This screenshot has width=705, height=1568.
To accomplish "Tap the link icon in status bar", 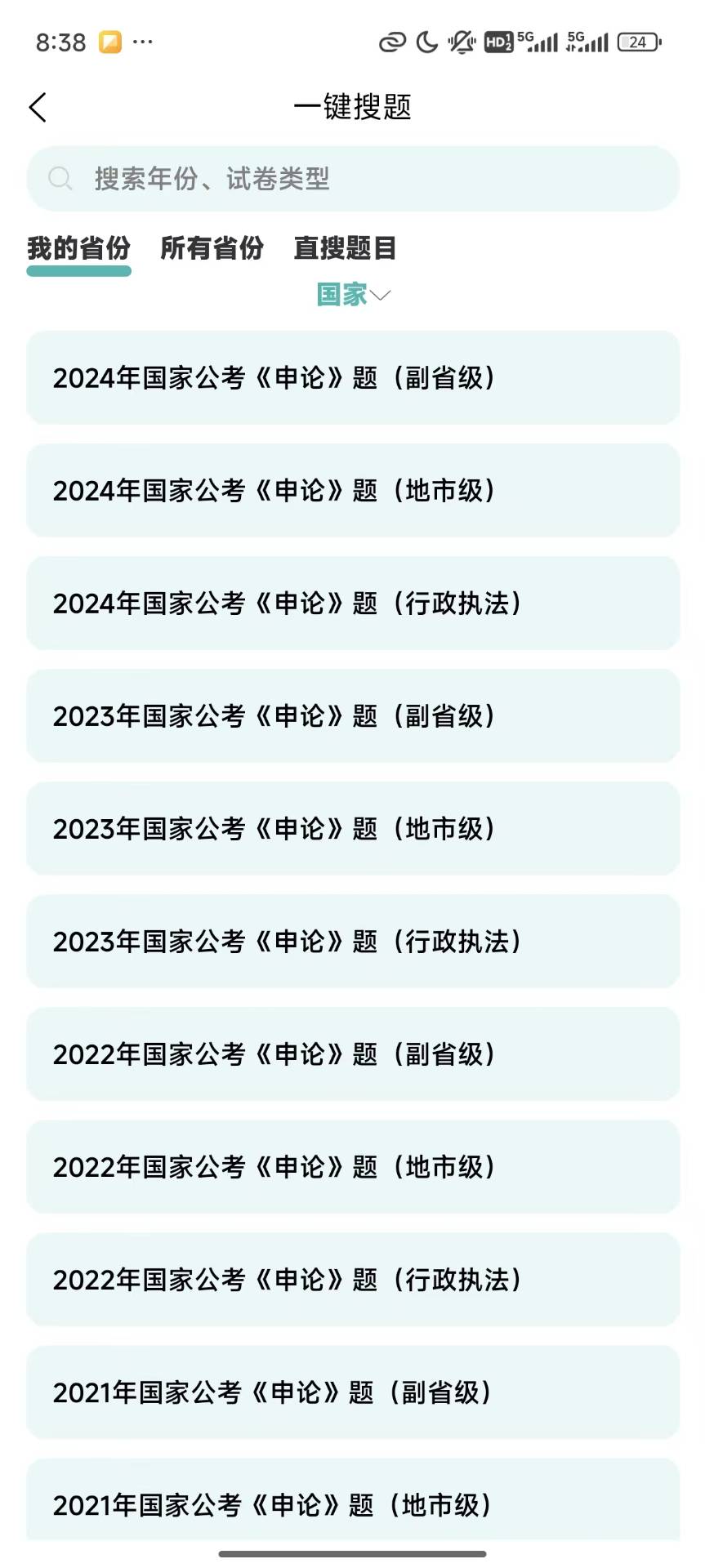I will [x=395, y=41].
